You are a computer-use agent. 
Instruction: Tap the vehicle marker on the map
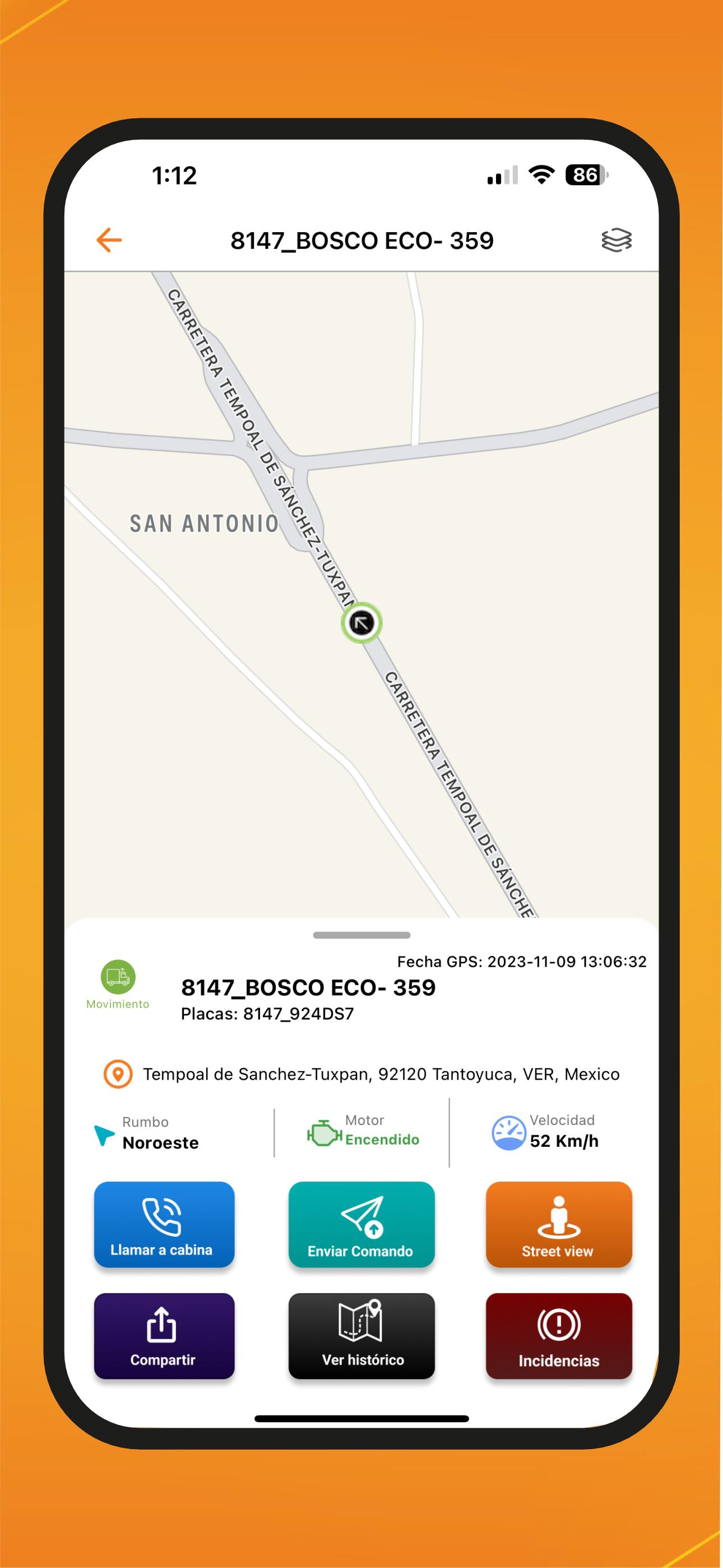coord(361,622)
